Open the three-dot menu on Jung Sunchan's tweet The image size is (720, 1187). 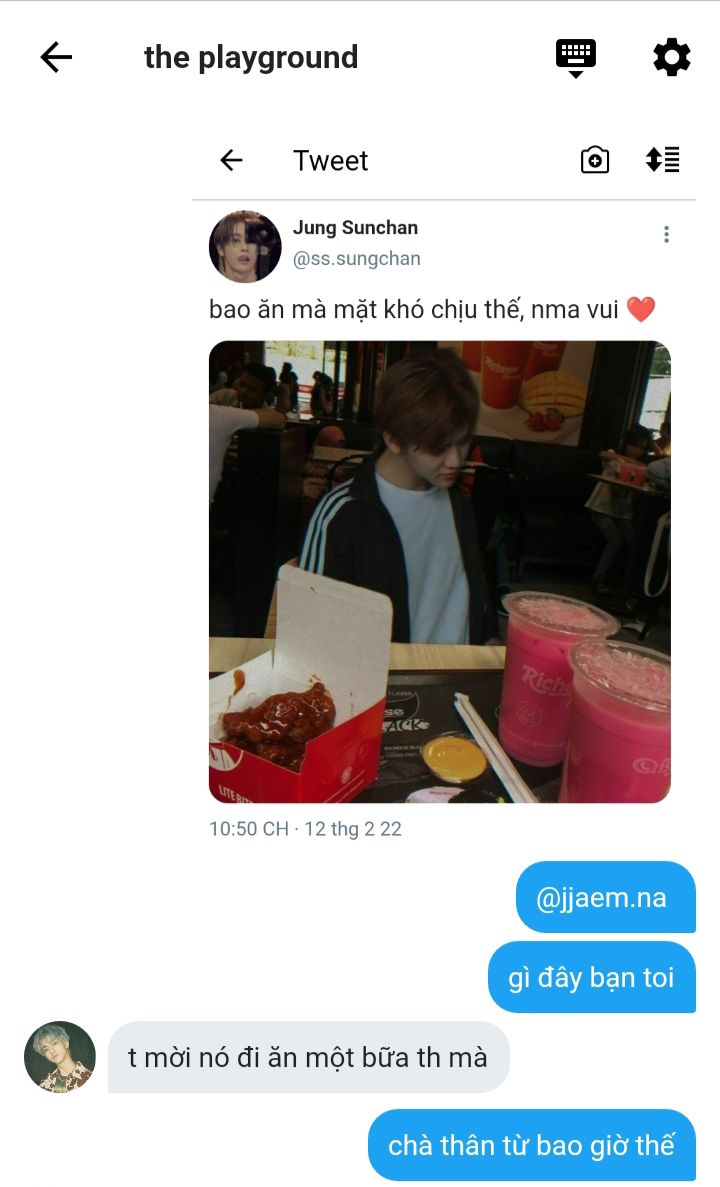[x=666, y=234]
